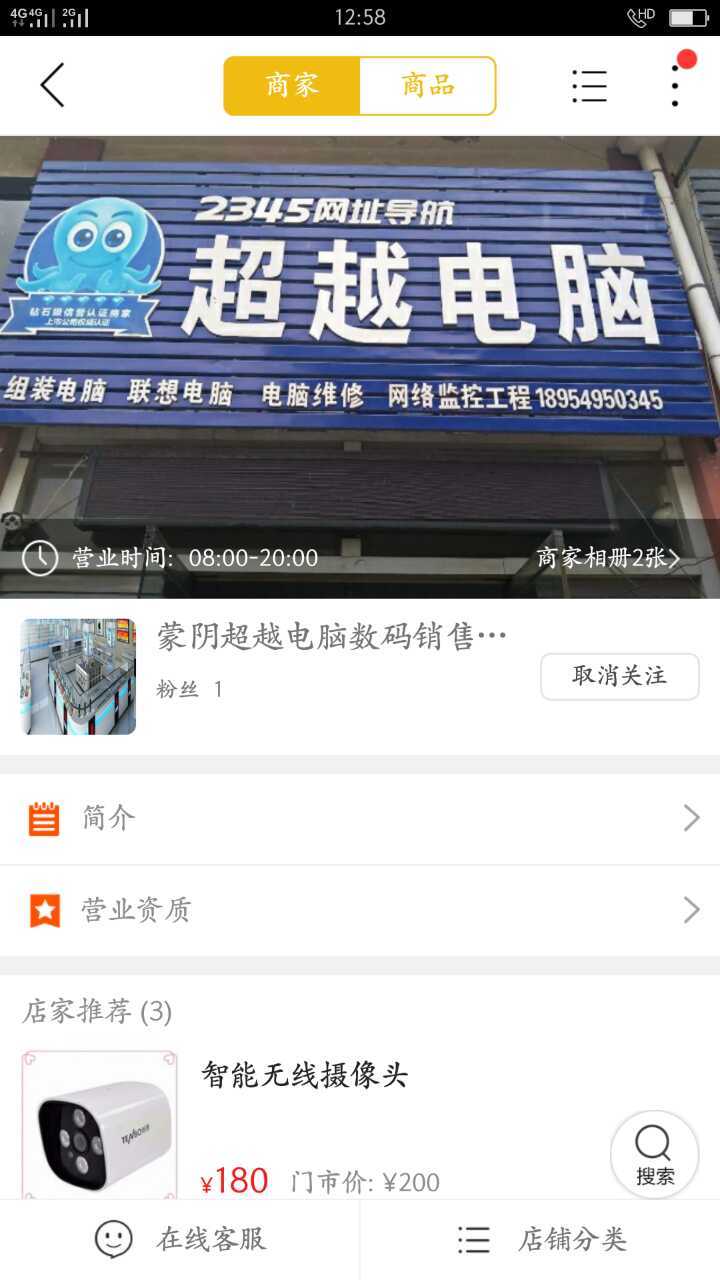
Task: Contact 在线客服 at the bottom
Action: tap(180, 1240)
